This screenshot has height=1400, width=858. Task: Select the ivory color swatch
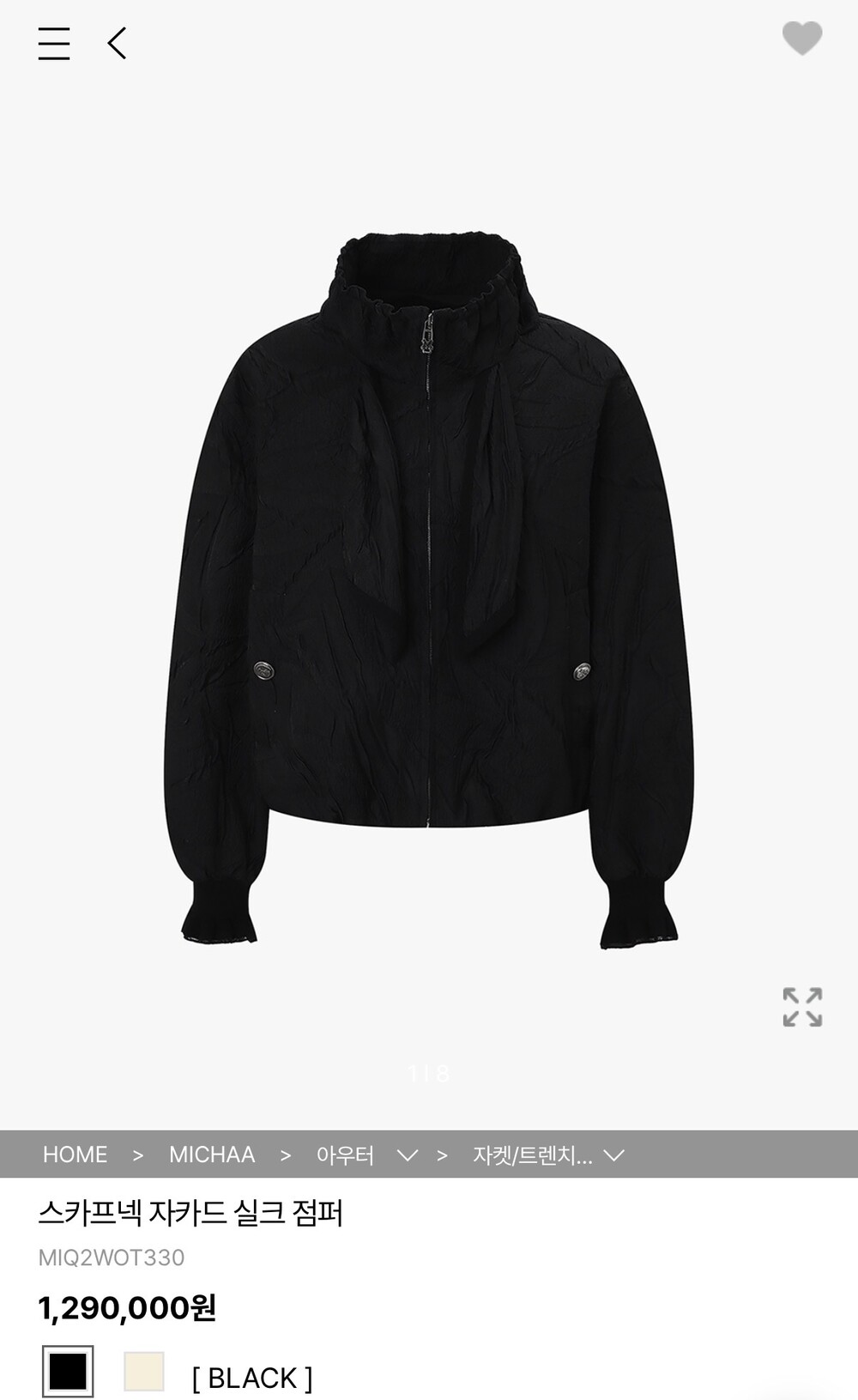tap(144, 1371)
